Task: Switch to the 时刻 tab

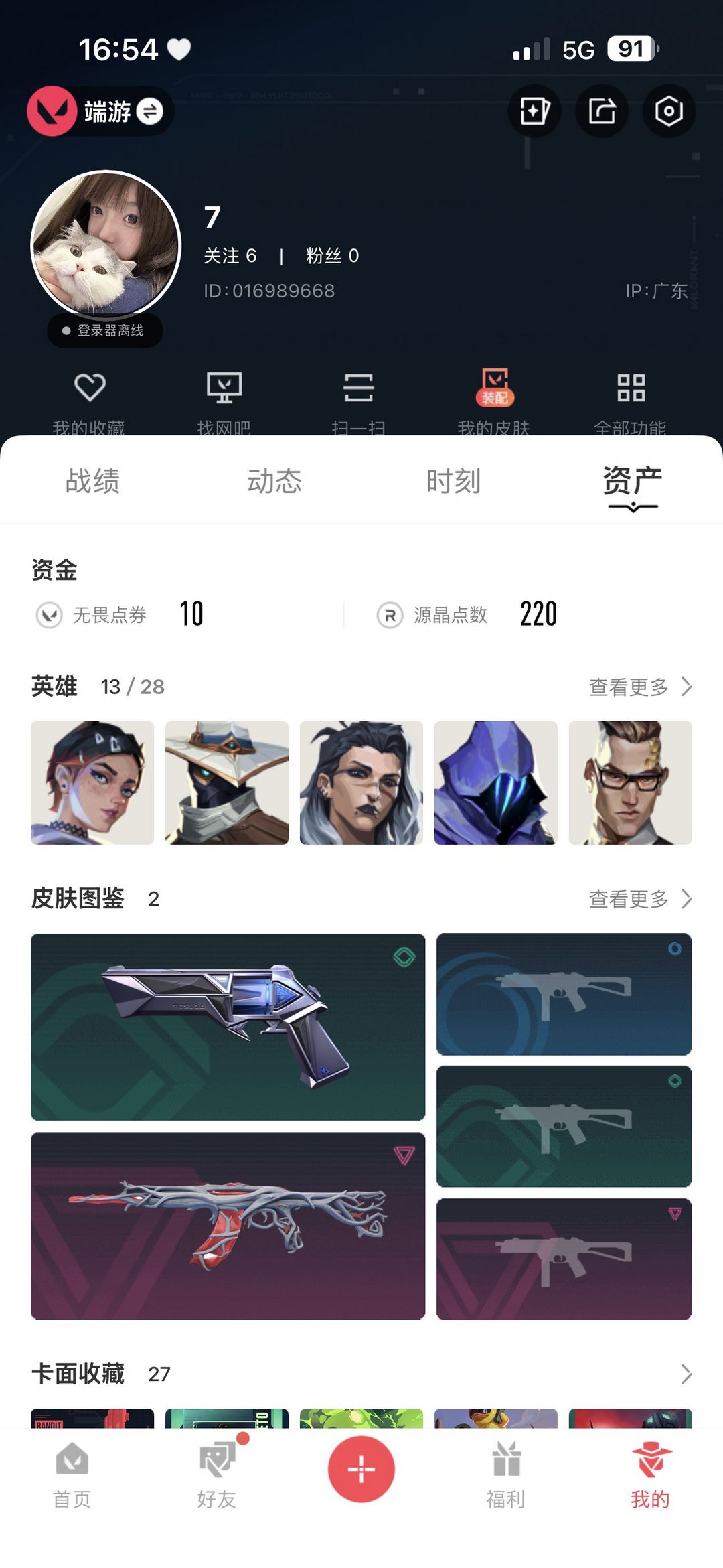Action: click(454, 481)
